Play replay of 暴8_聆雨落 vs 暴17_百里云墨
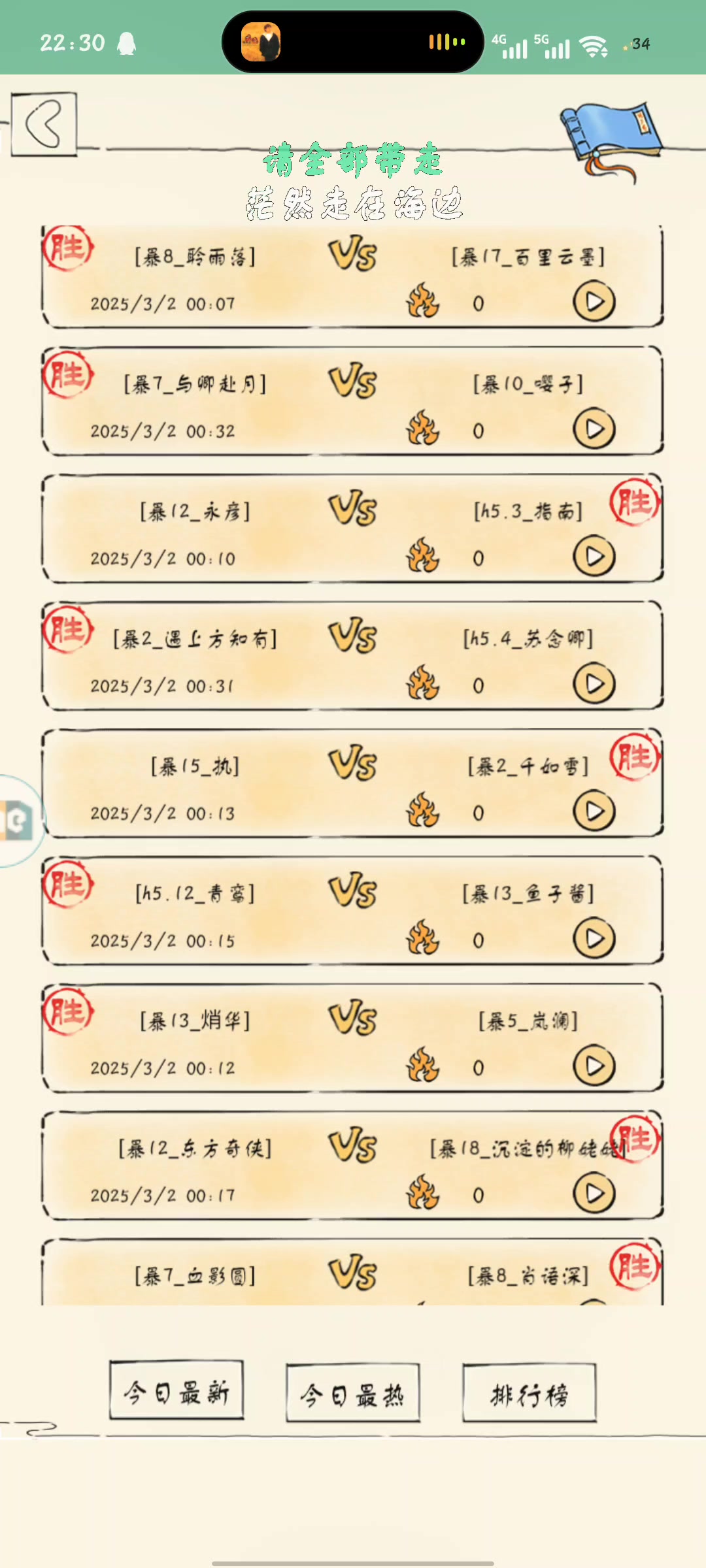The width and height of the screenshot is (706, 1568). coord(594,302)
